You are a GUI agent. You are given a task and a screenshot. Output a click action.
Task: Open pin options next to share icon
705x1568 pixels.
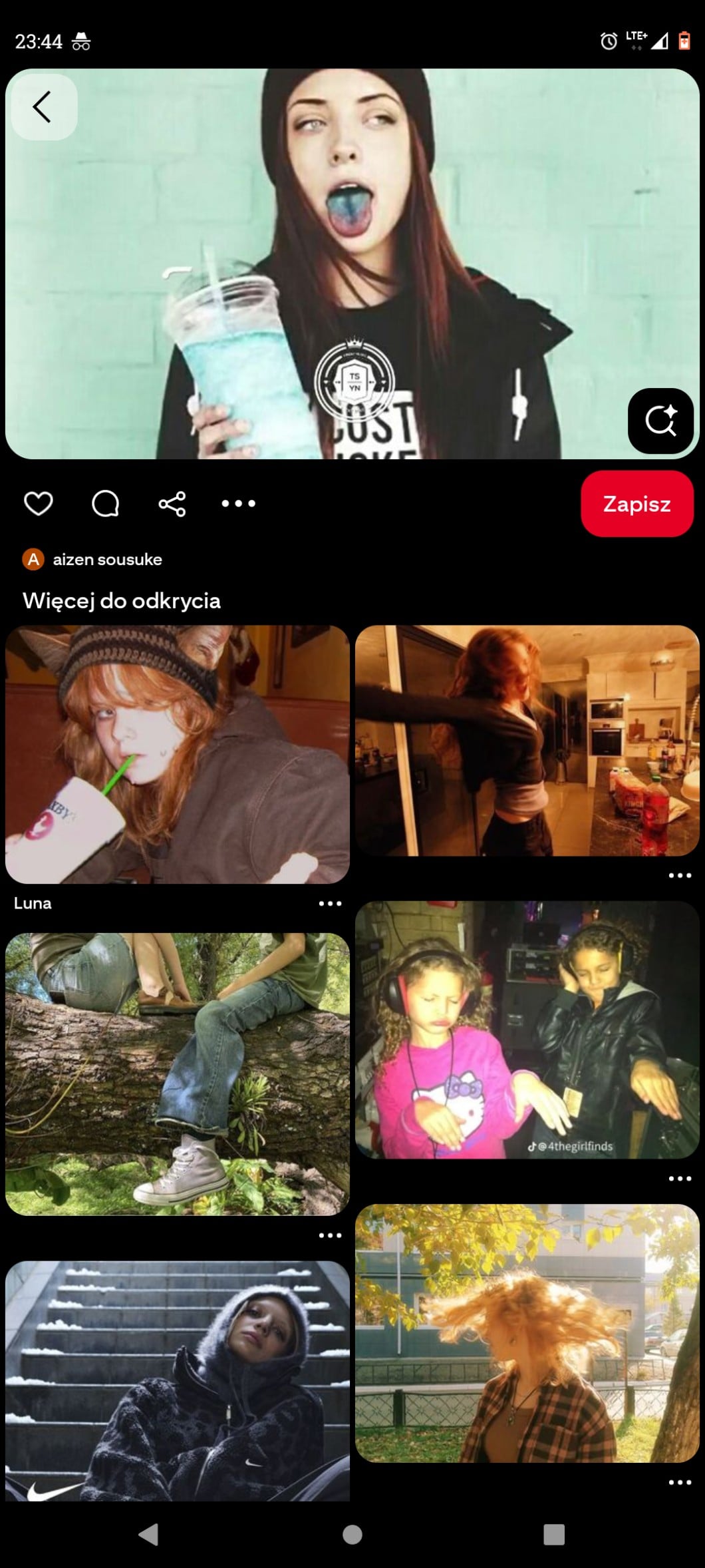tap(238, 503)
